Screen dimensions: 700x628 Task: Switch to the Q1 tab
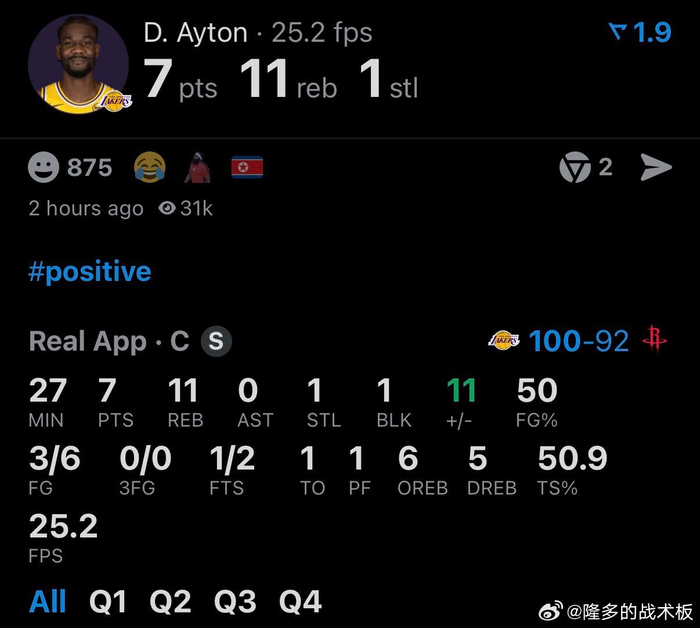(109, 602)
